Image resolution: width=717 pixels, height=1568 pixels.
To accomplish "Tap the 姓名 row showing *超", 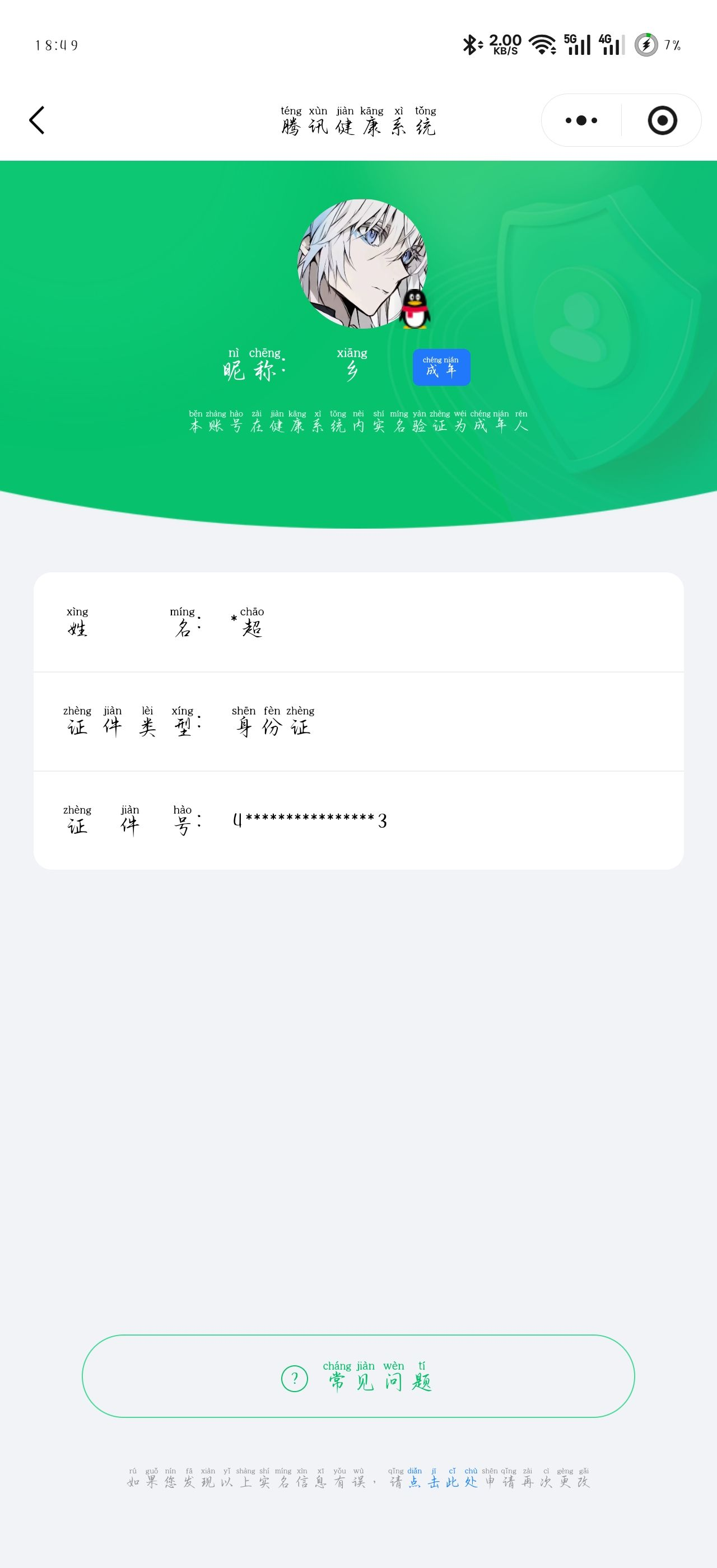I will click(358, 624).
